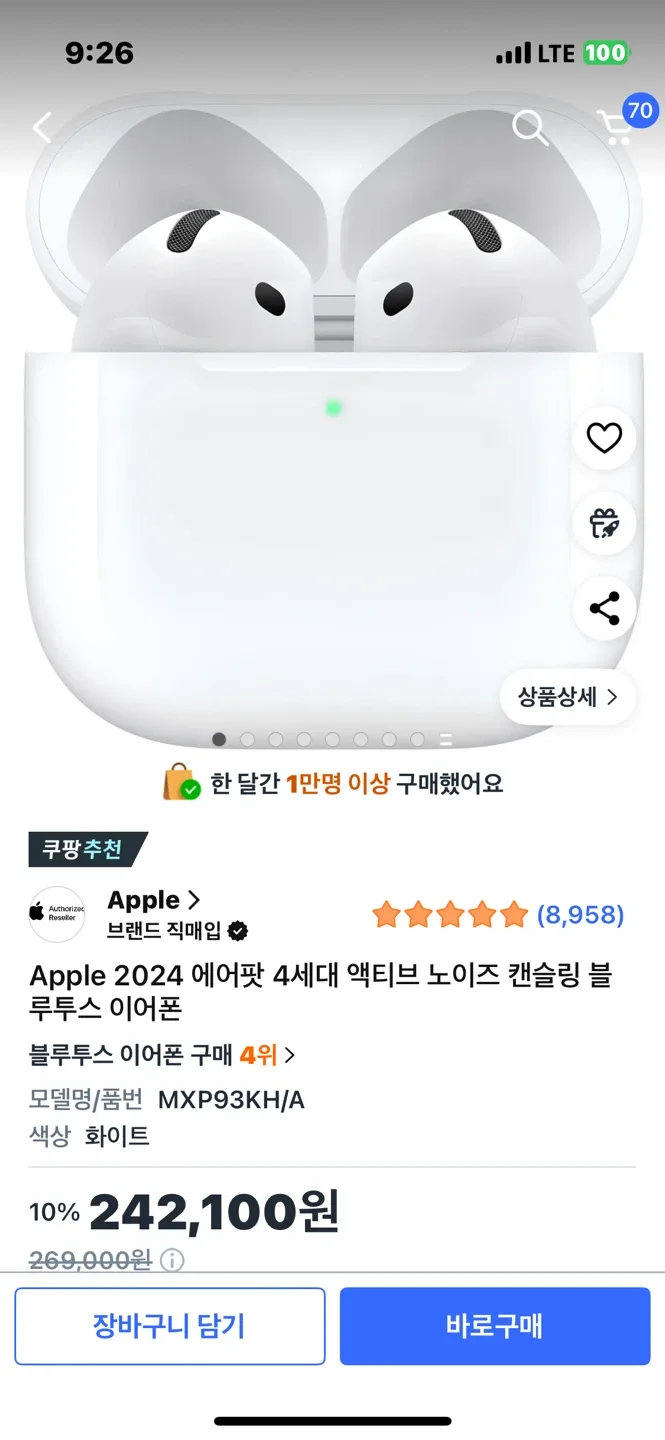
Task: Go back to the previous page
Action: tap(42, 127)
